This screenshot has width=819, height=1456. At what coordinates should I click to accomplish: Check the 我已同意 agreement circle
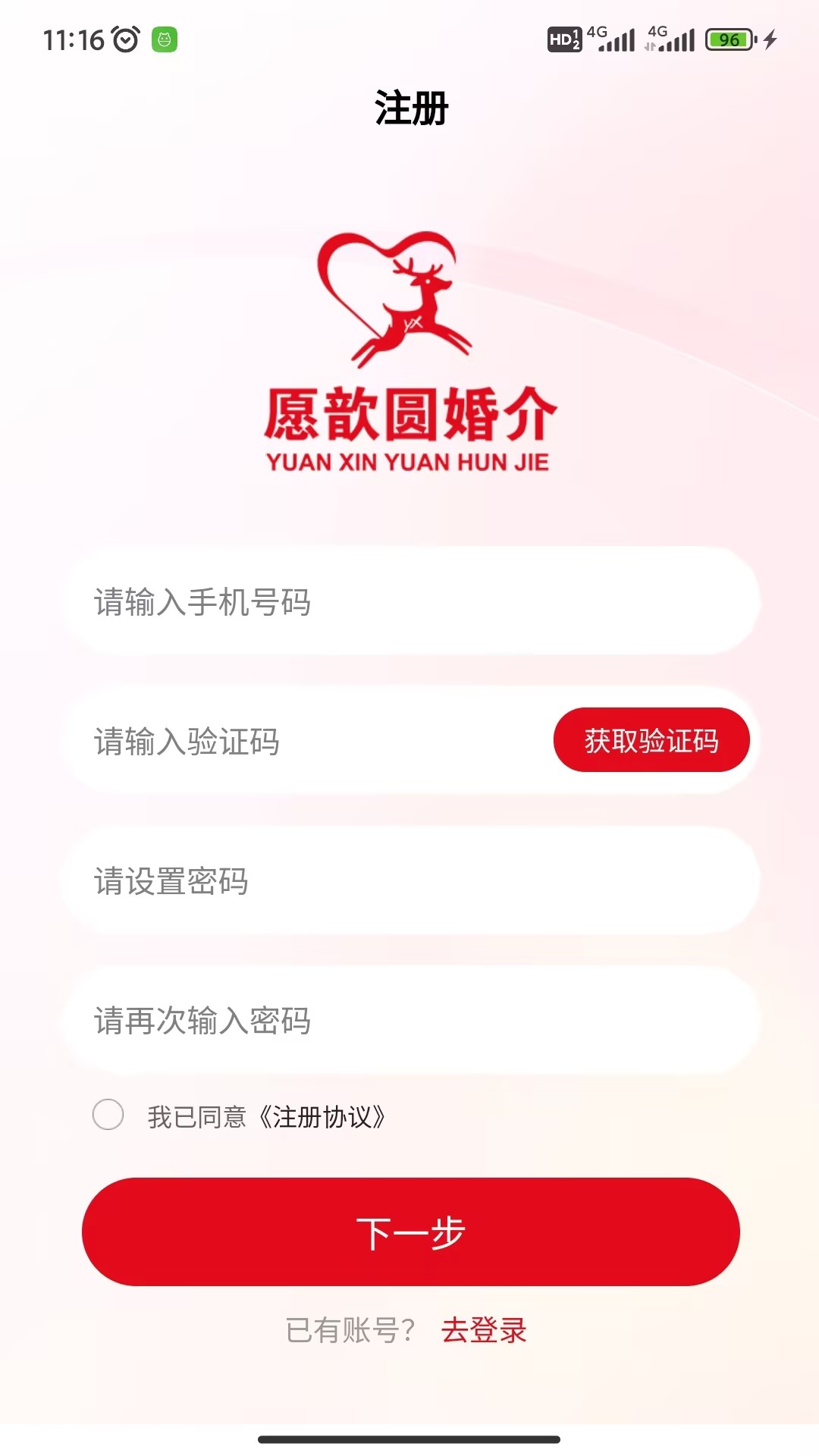pos(108,1115)
